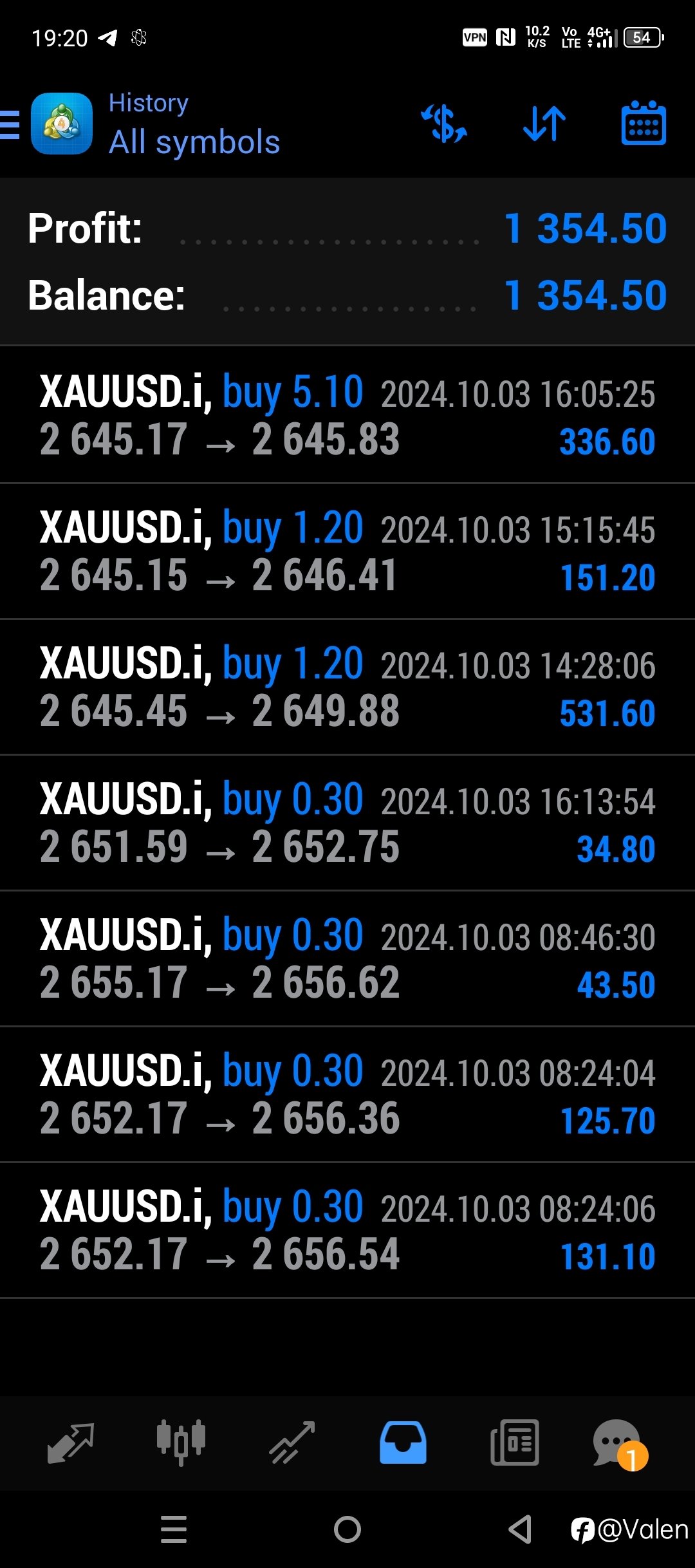The width and height of the screenshot is (695, 1568).
Task: Tap the system home button
Action: pos(347,1529)
